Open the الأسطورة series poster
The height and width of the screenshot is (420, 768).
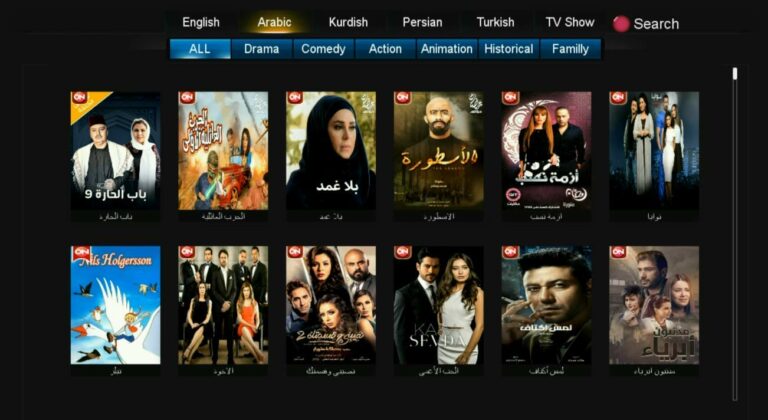tap(438, 150)
